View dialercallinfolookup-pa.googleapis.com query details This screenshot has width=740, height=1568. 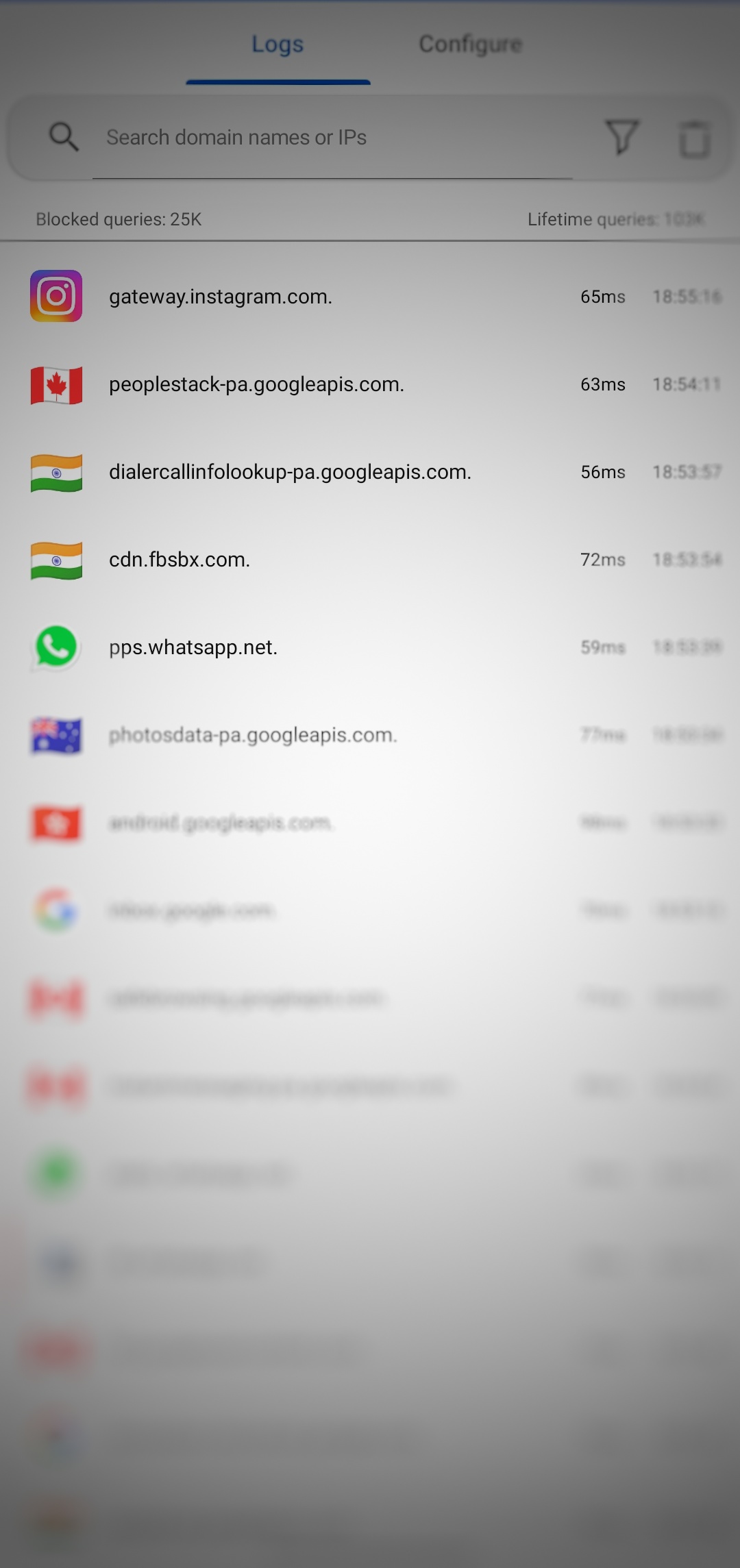(290, 472)
